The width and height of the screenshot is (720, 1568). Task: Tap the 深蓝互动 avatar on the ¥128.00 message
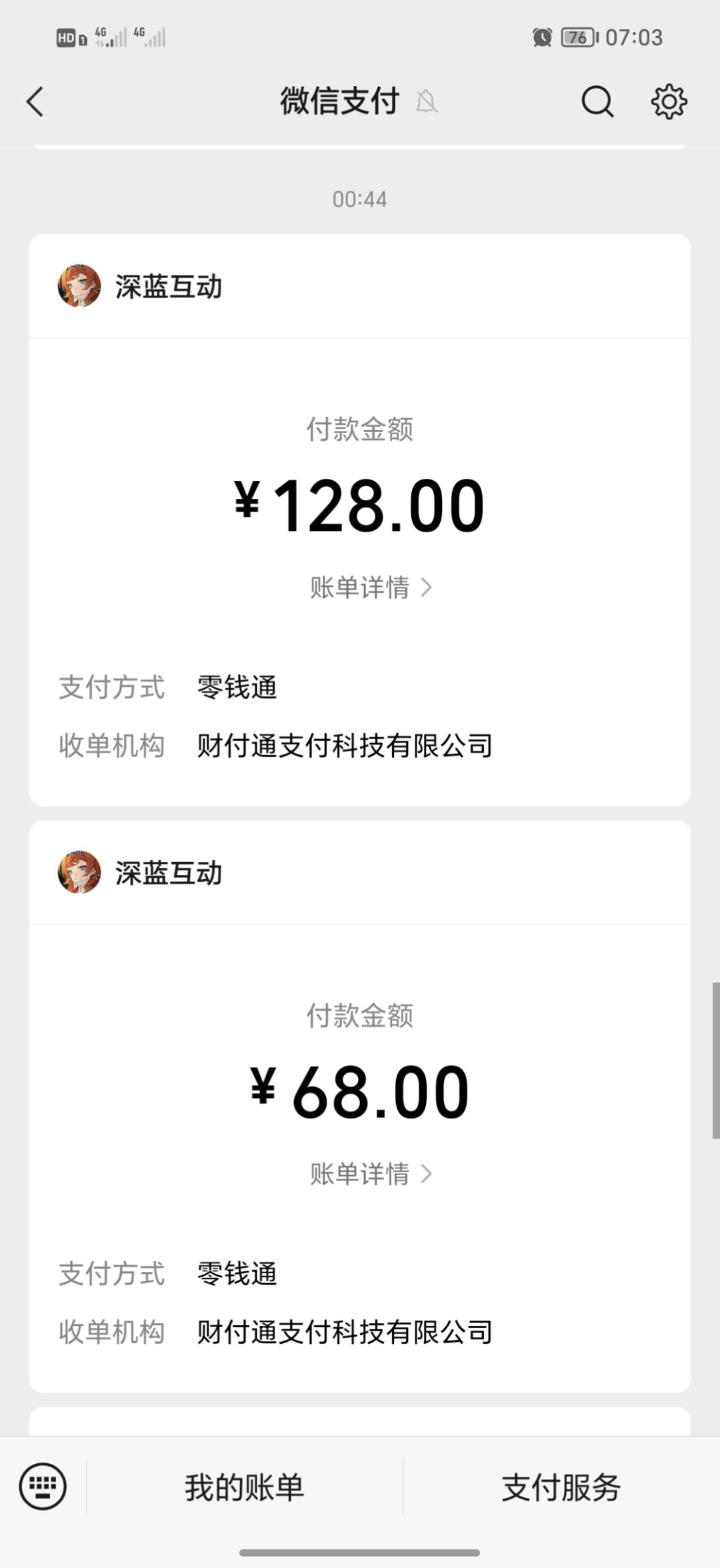78,287
